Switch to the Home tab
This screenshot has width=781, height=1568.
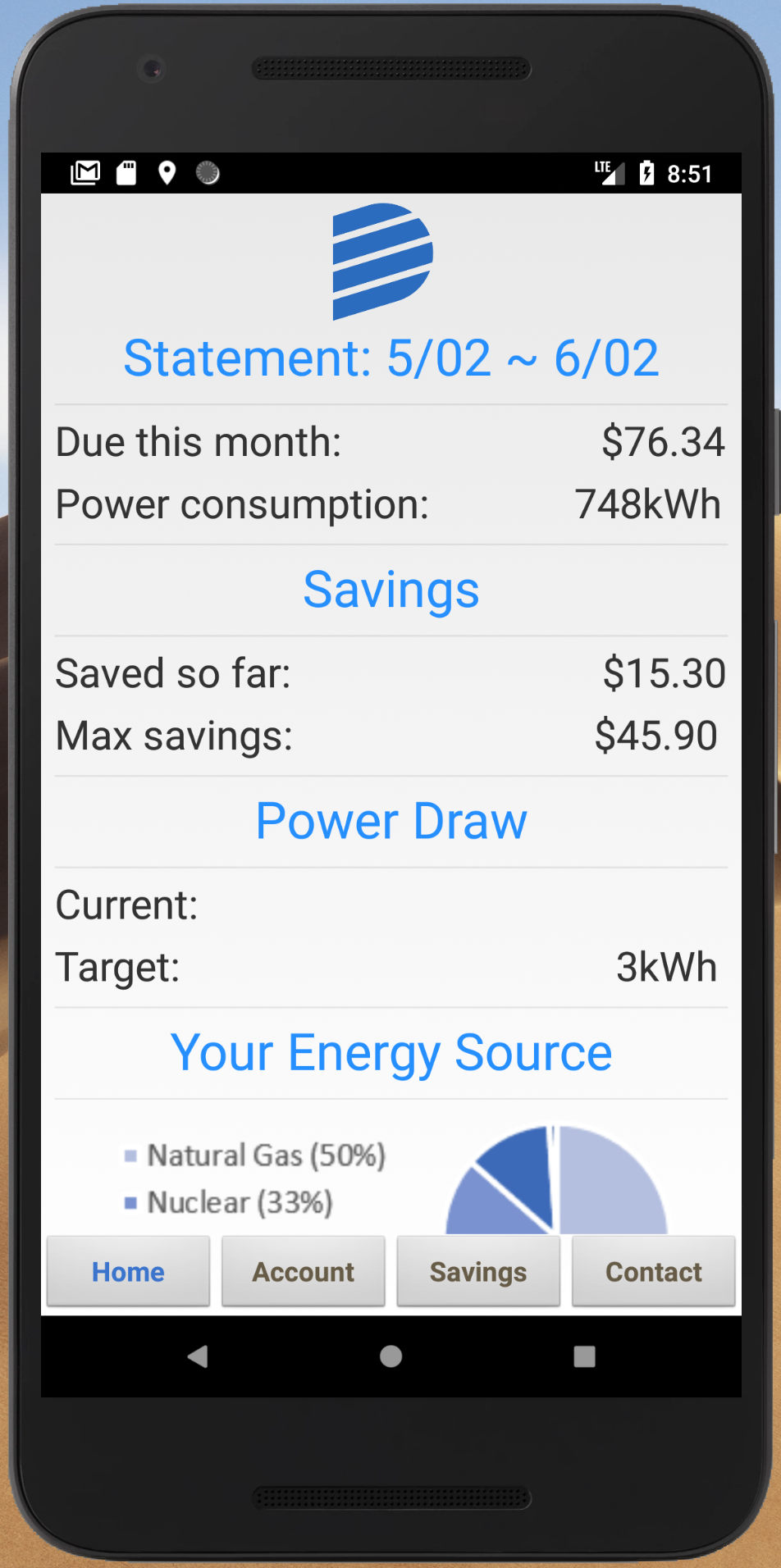128,1271
